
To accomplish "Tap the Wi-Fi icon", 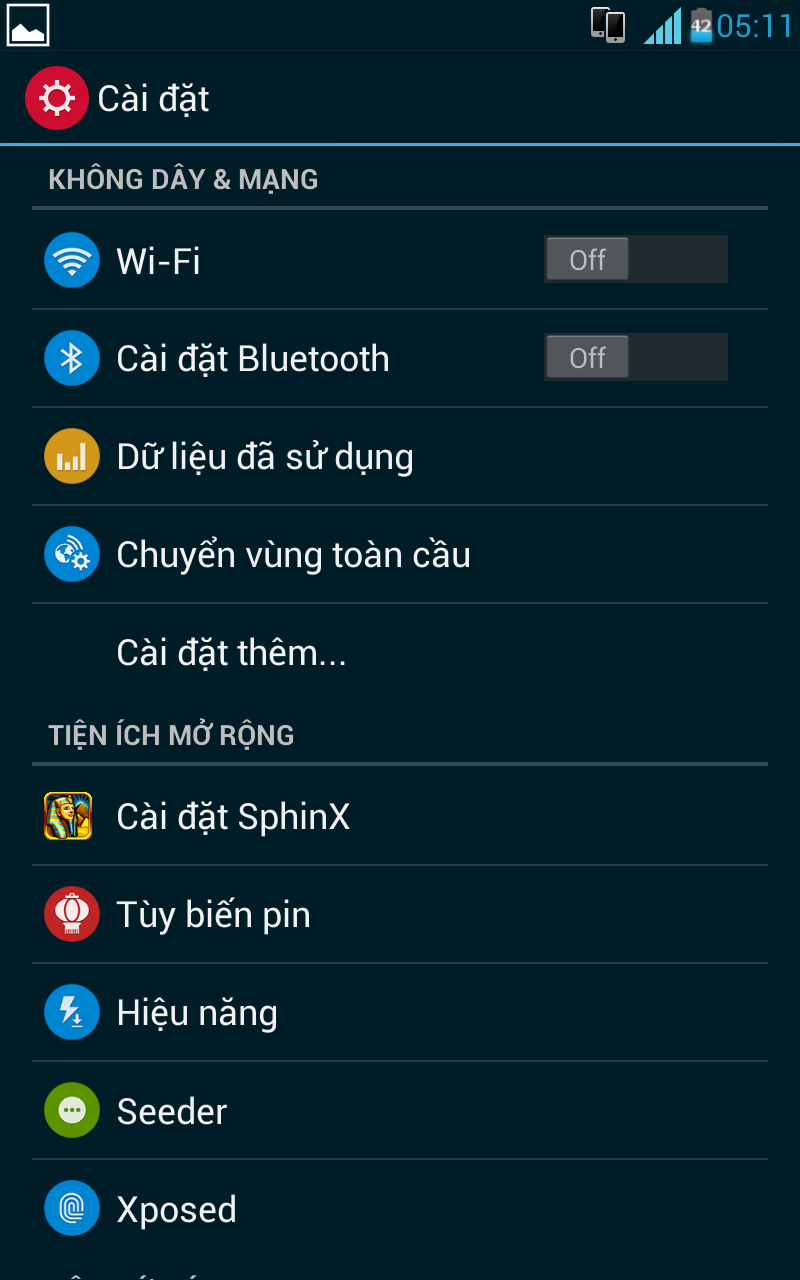I will [x=71, y=259].
